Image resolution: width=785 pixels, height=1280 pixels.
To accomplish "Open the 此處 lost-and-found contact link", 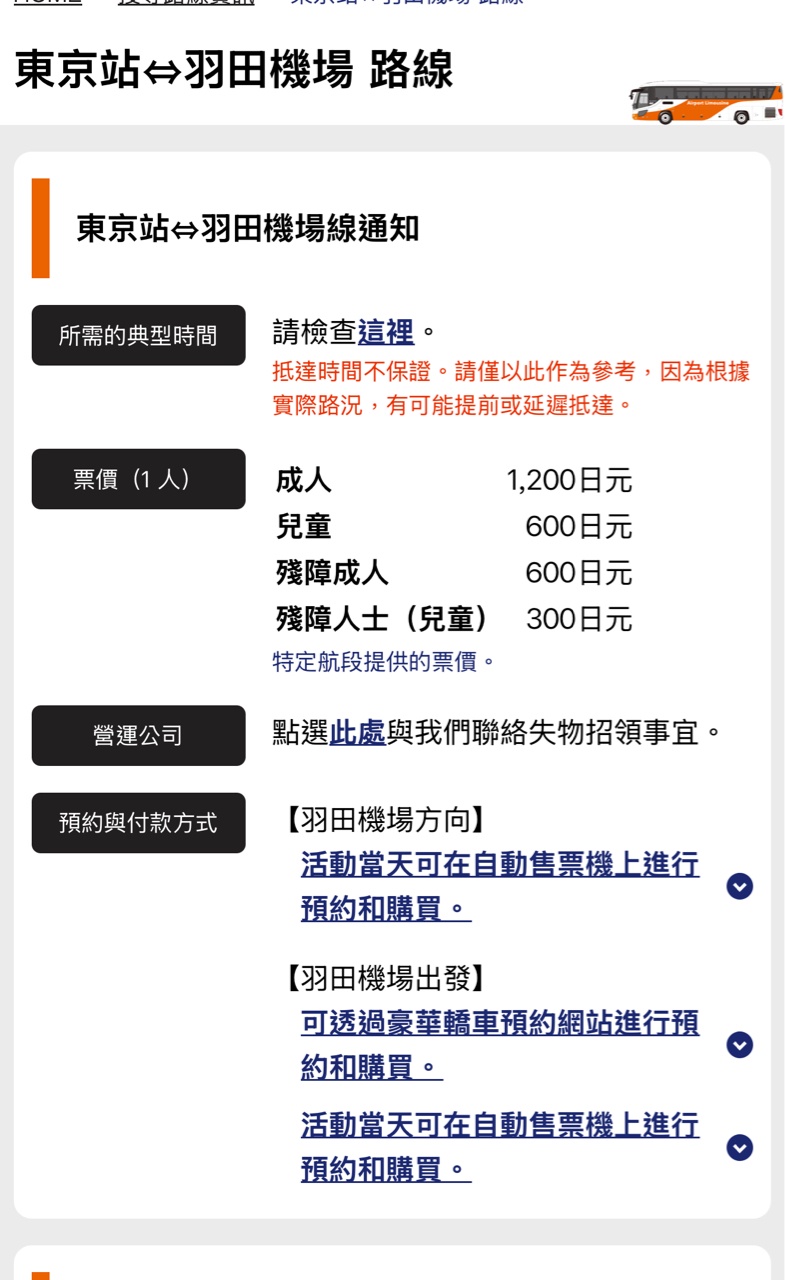I will click(x=357, y=733).
